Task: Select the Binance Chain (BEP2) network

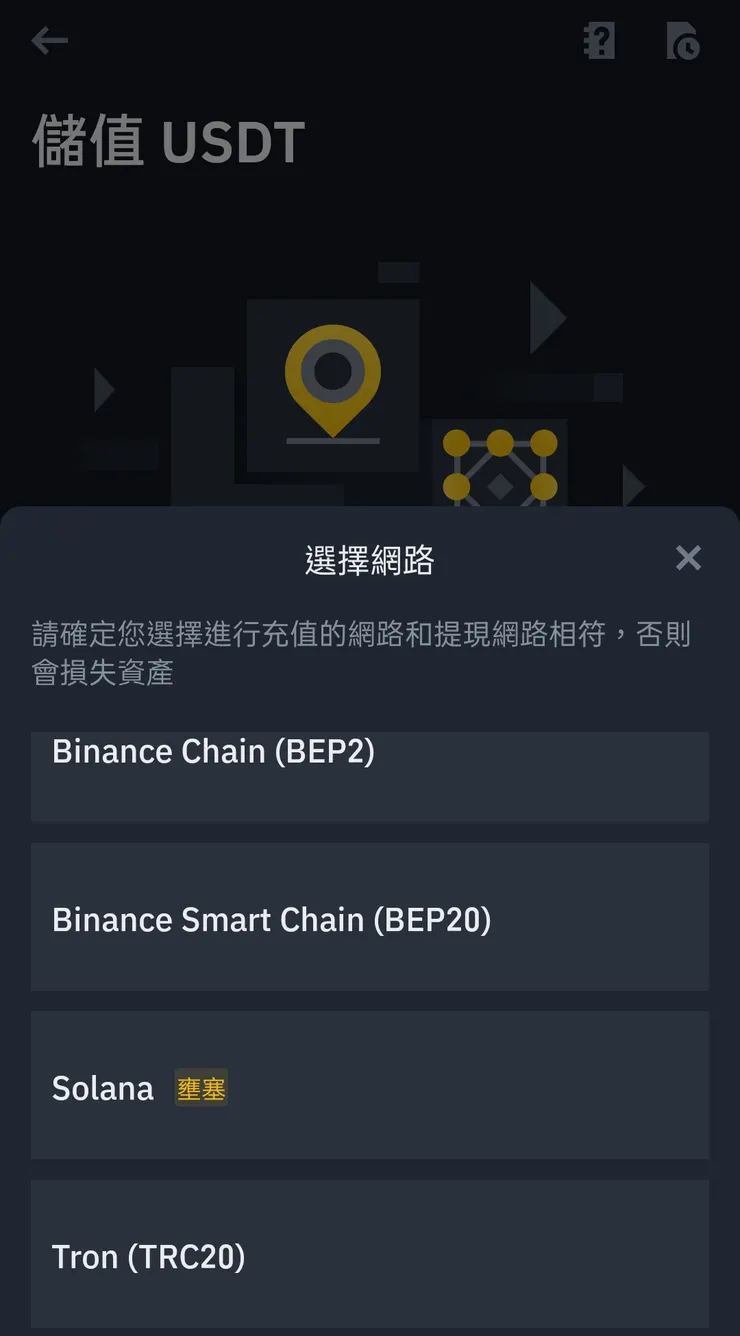Action: [x=370, y=776]
